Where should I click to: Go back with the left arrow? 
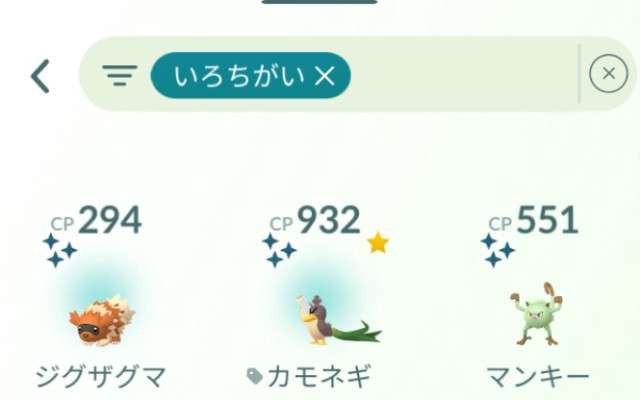pyautogui.click(x=40, y=76)
